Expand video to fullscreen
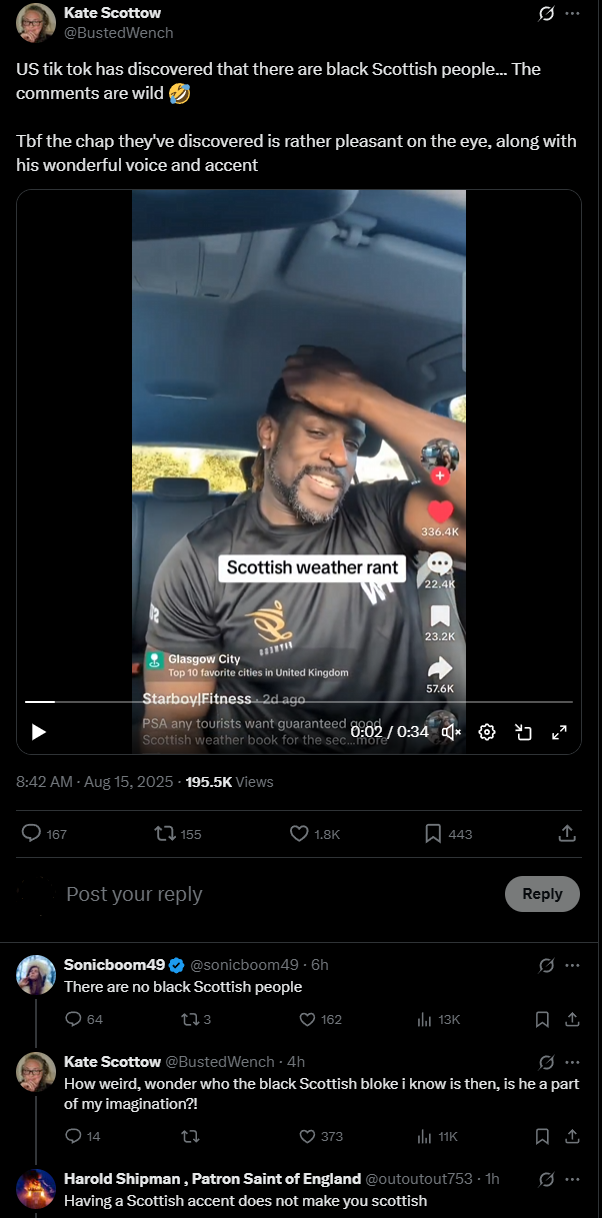 point(559,732)
